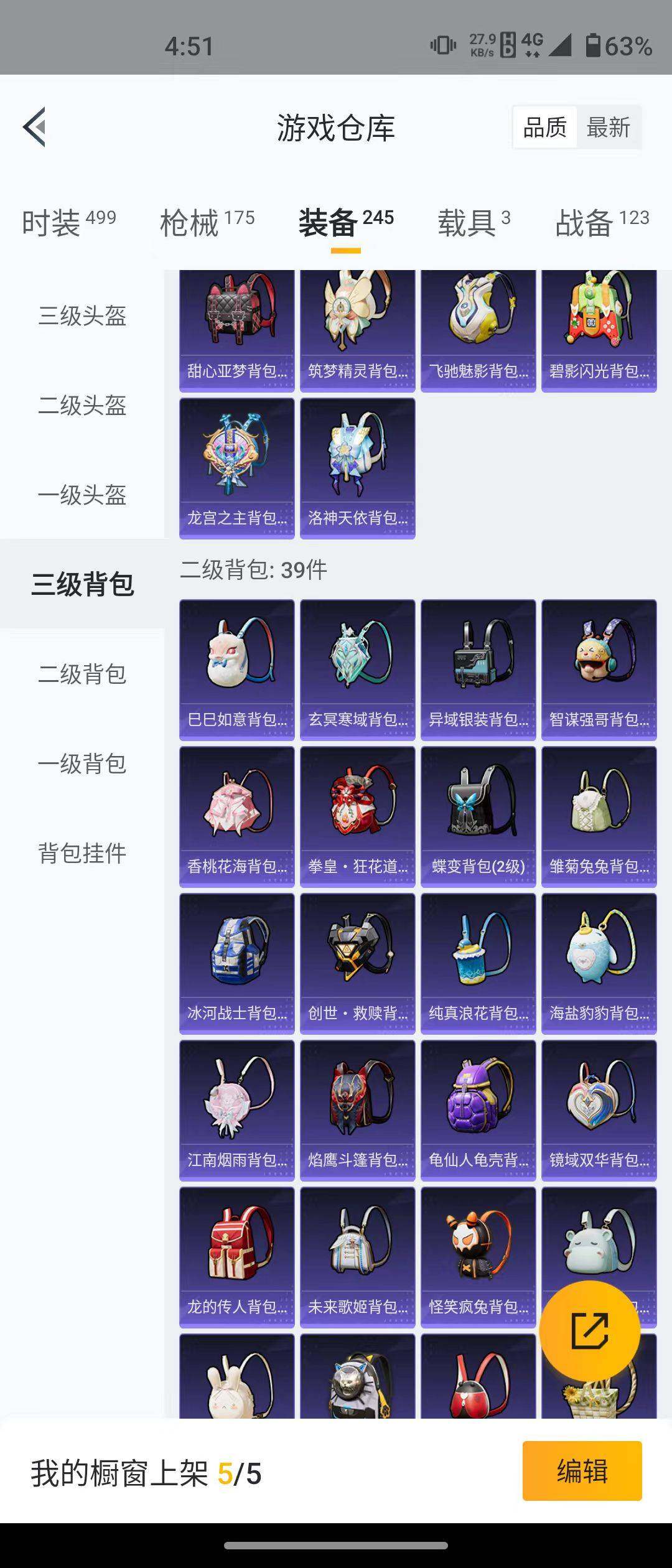Screen dimensions: 672x1568
Task: Open the 战备 tab
Action: [602, 222]
